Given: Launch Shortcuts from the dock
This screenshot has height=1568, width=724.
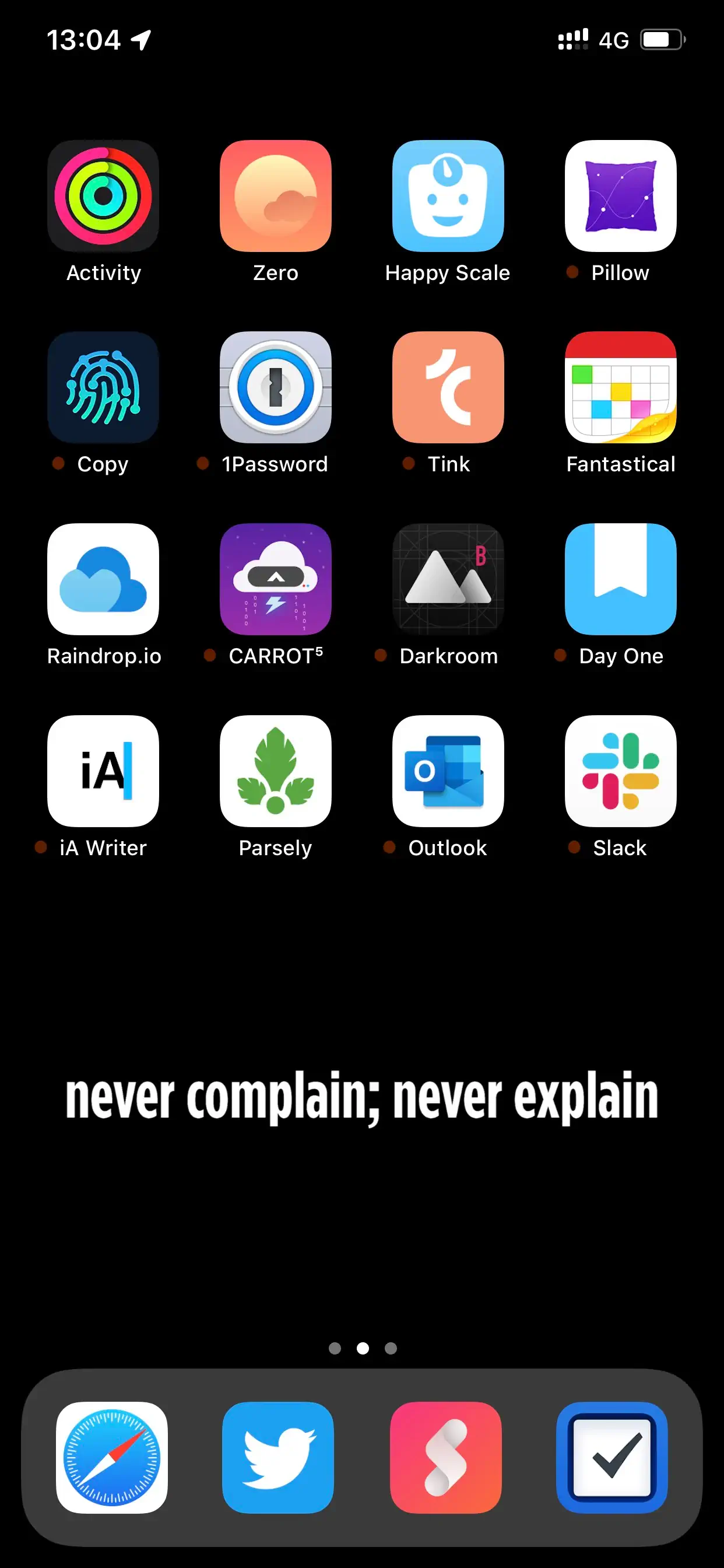Looking at the screenshot, I should click(x=446, y=1457).
